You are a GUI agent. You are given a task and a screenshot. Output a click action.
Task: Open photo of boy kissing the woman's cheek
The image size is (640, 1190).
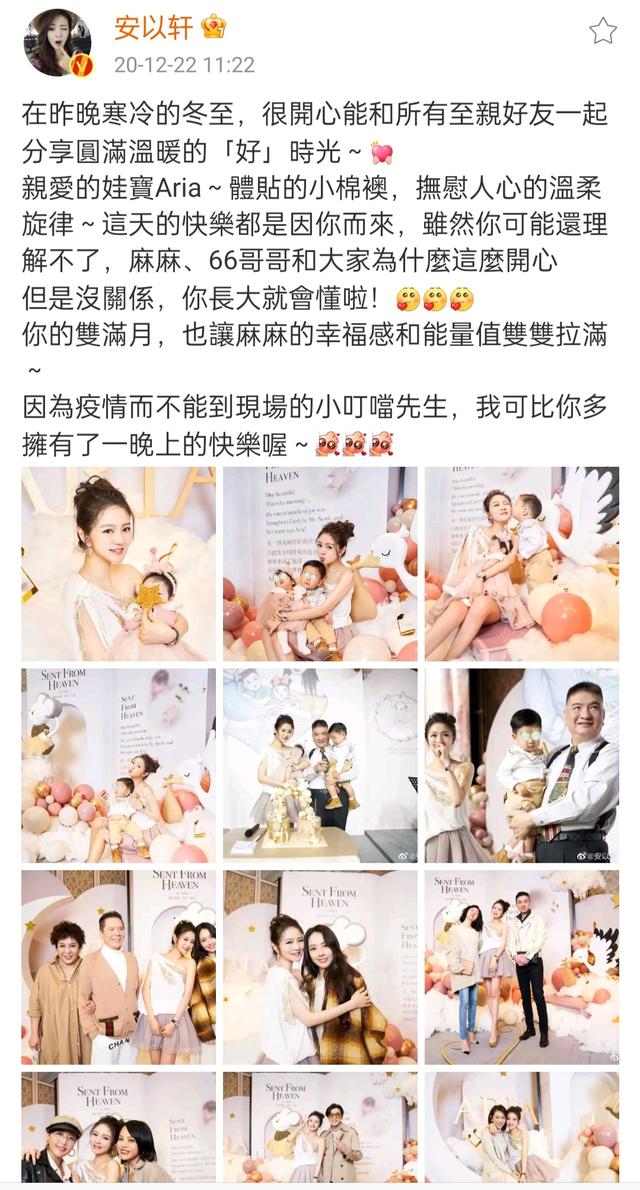click(522, 563)
